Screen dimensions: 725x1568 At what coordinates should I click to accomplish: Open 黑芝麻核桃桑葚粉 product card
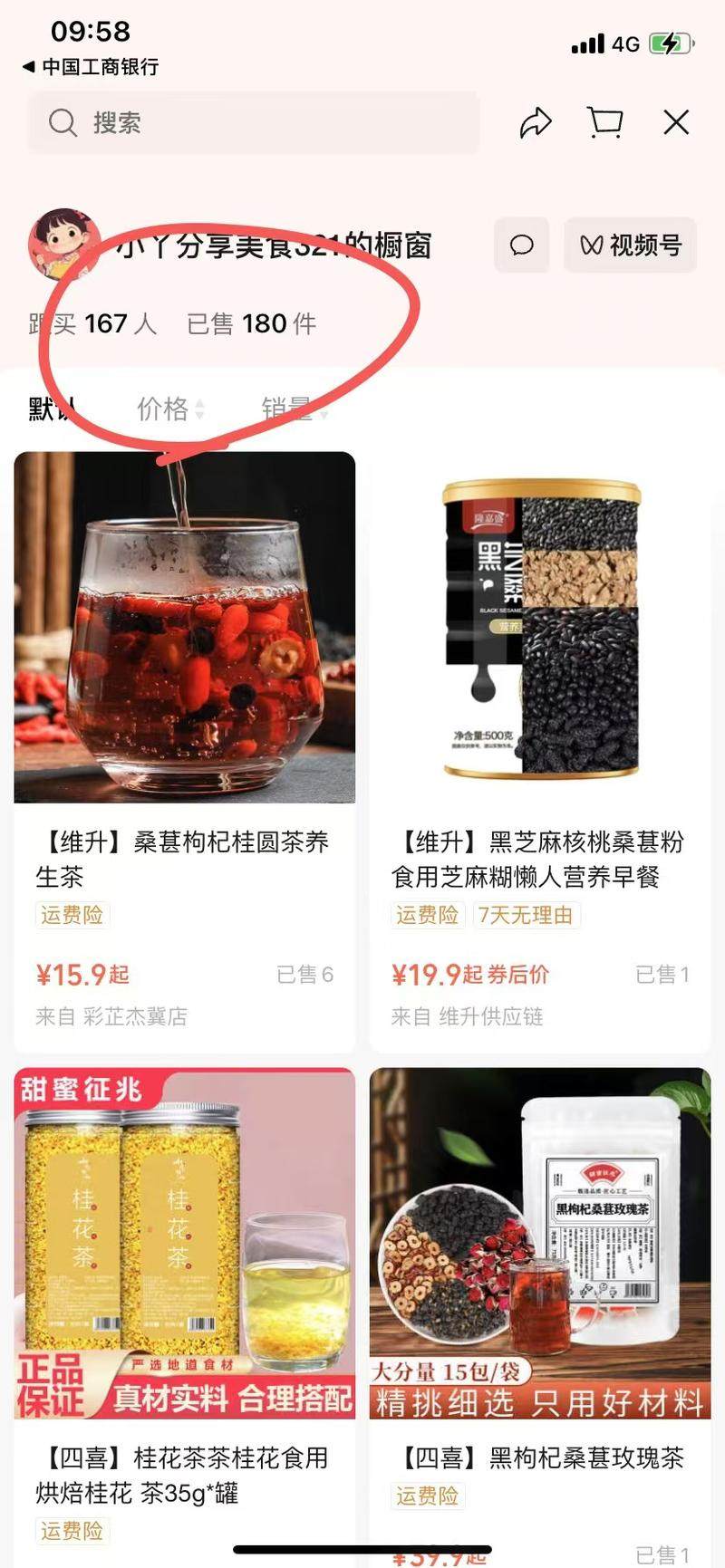[540, 752]
